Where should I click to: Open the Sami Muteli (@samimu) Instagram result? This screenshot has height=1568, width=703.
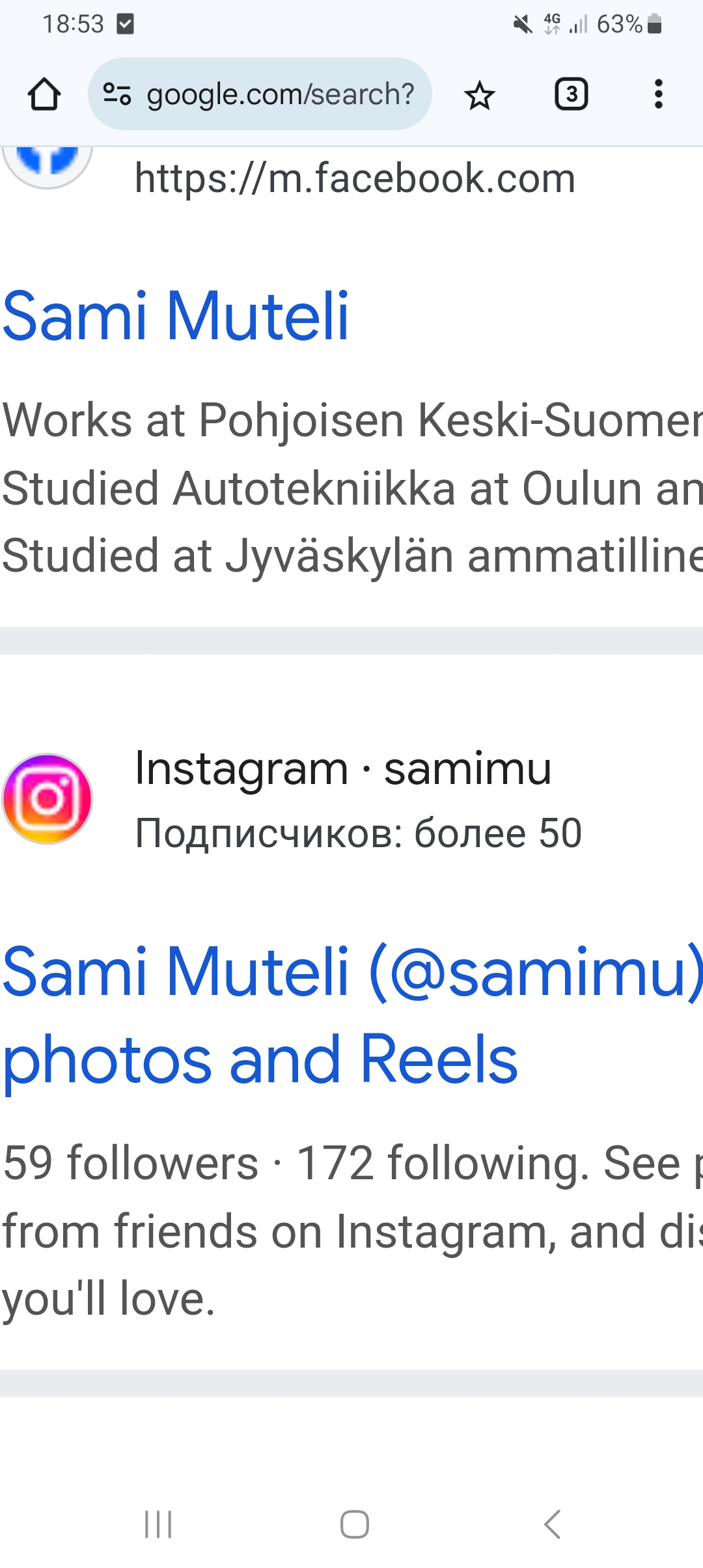click(x=260, y=1016)
